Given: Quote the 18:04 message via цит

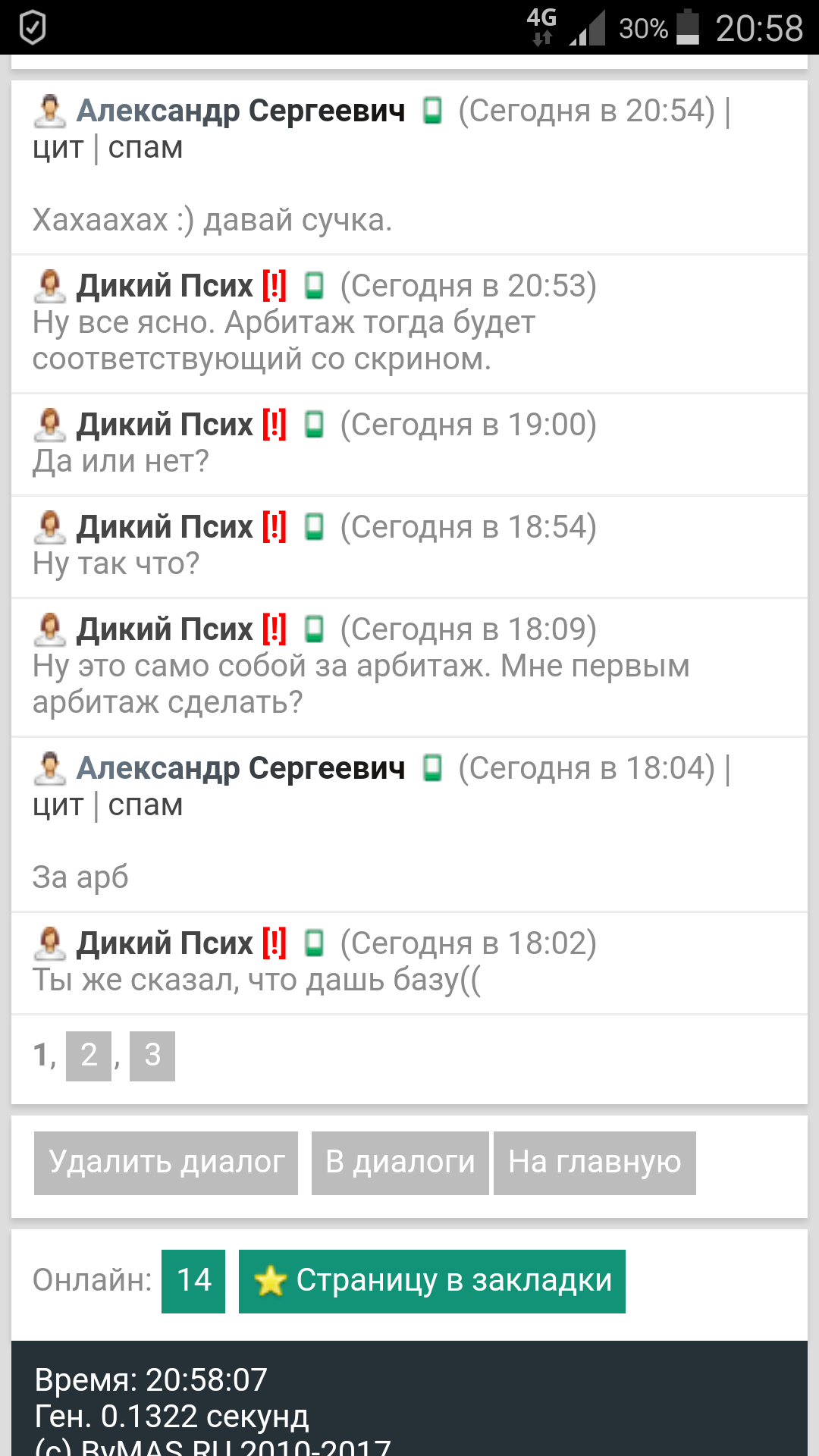Looking at the screenshot, I should pos(58,805).
